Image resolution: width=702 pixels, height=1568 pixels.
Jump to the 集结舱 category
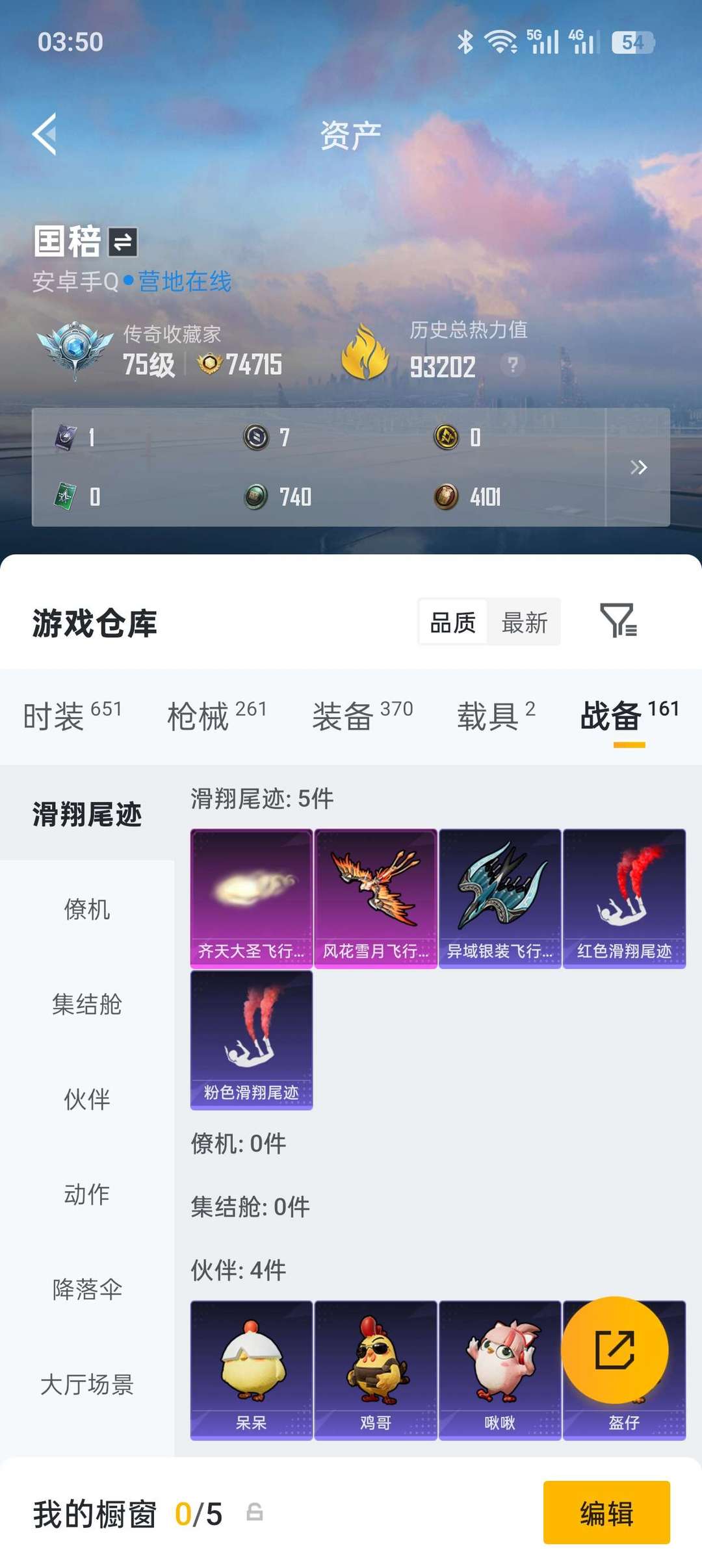tap(87, 1004)
